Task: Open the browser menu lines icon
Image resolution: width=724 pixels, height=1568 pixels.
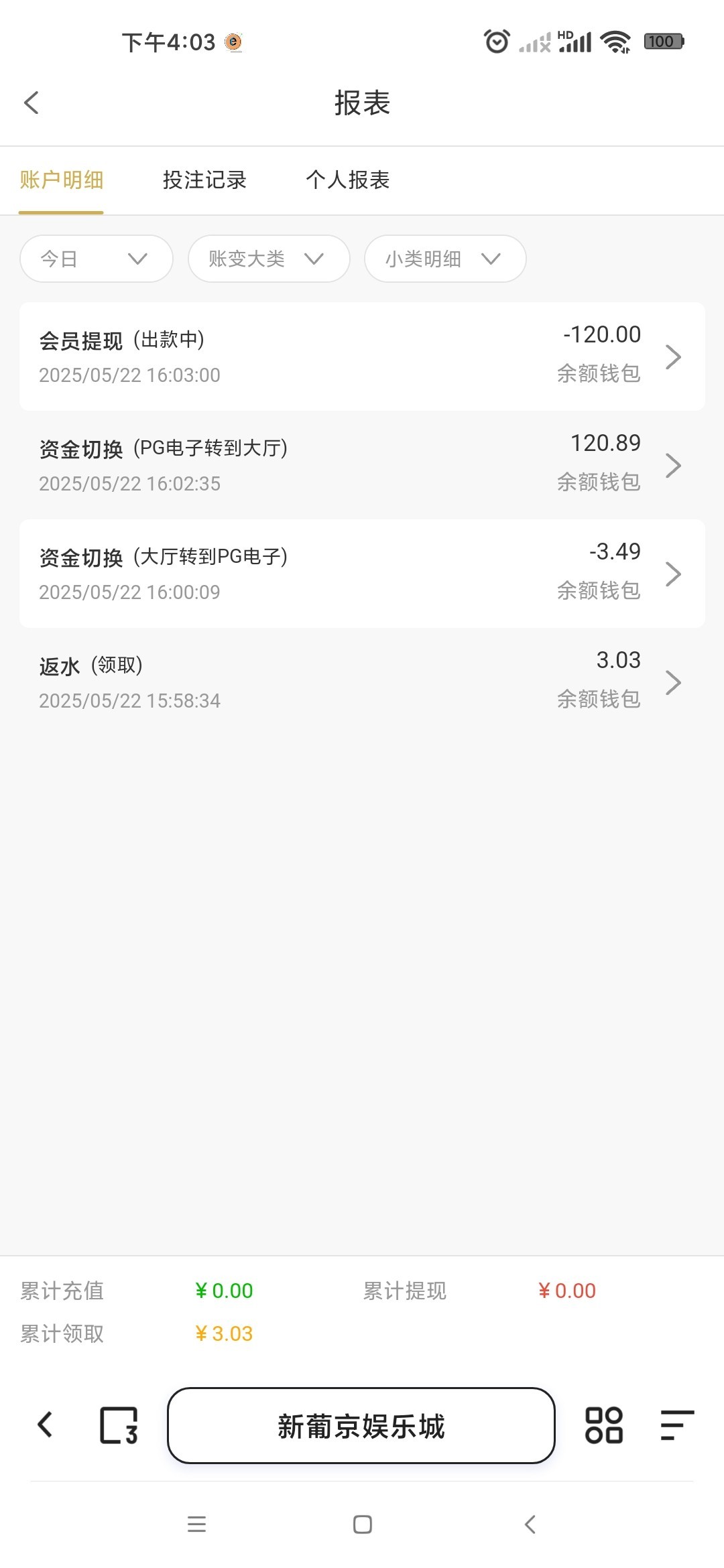Action: [x=677, y=1425]
